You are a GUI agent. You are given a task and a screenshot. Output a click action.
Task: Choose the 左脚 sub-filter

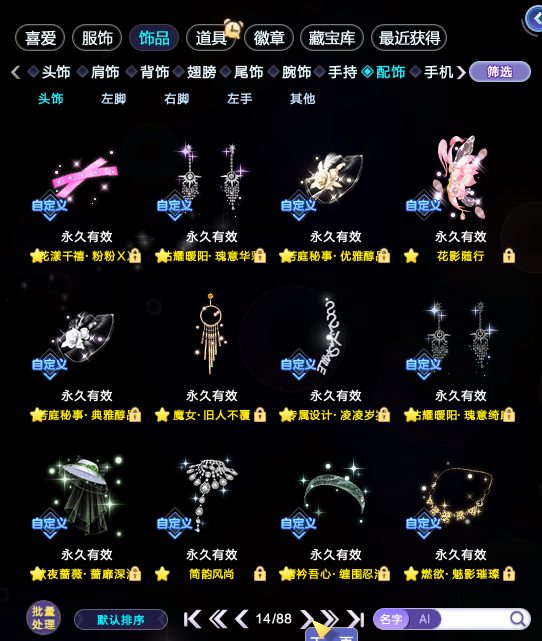click(x=114, y=99)
